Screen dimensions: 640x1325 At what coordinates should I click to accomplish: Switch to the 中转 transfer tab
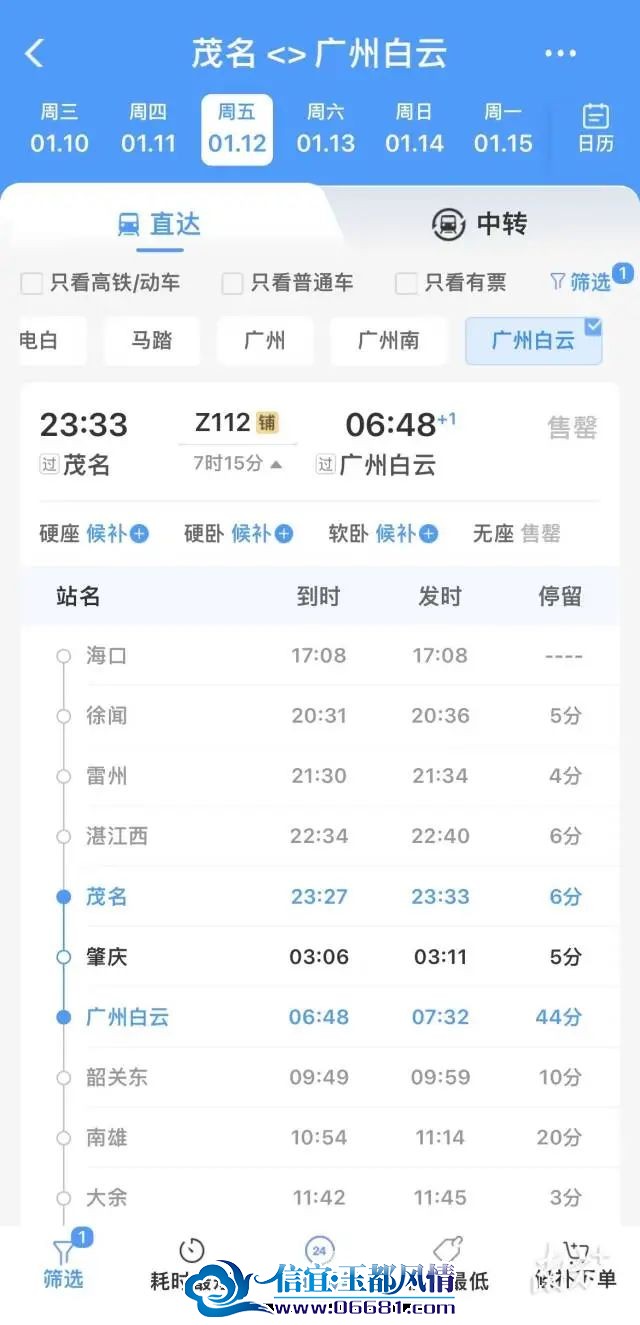[479, 224]
